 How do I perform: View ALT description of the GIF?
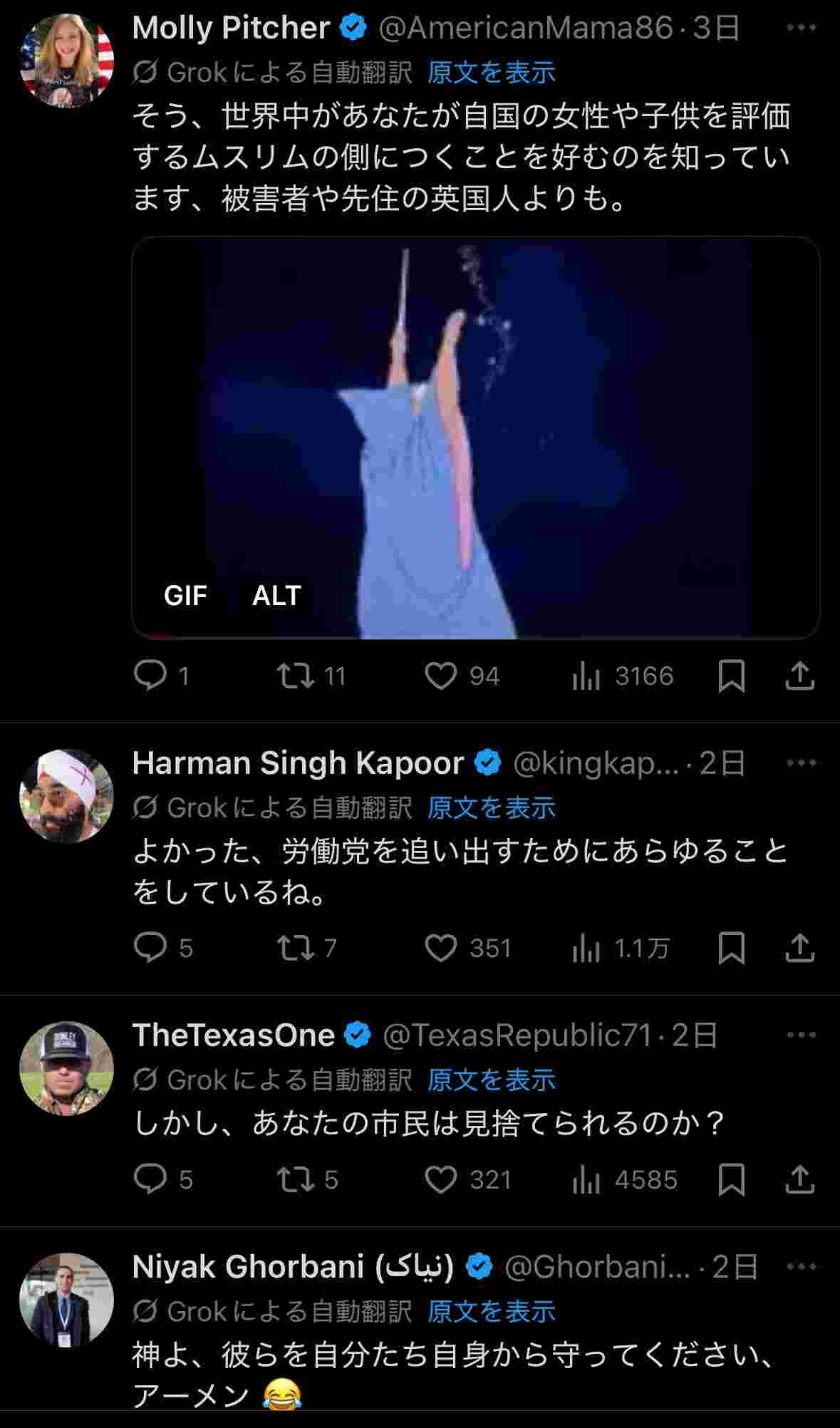click(x=276, y=595)
